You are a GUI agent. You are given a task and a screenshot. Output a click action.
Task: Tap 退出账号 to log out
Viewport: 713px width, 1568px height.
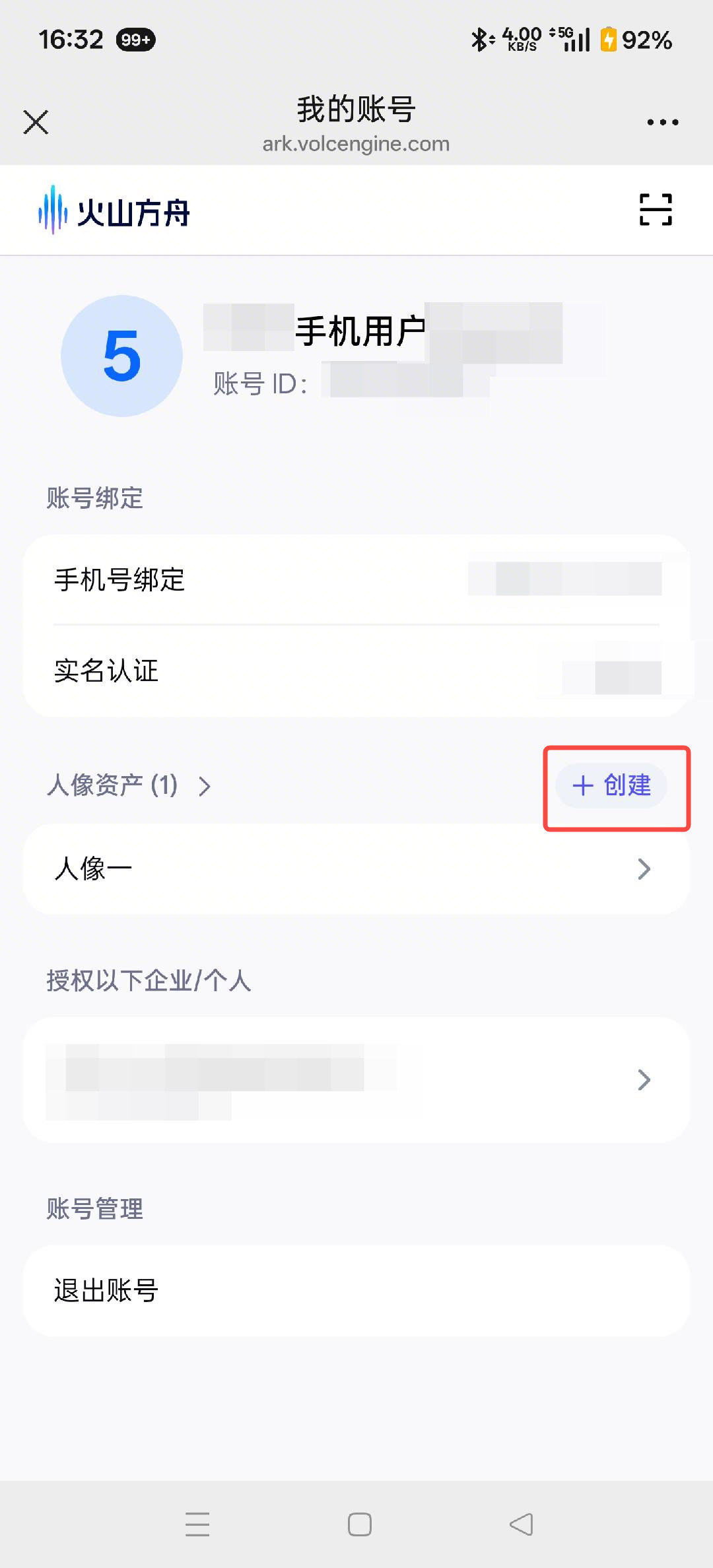[356, 1290]
